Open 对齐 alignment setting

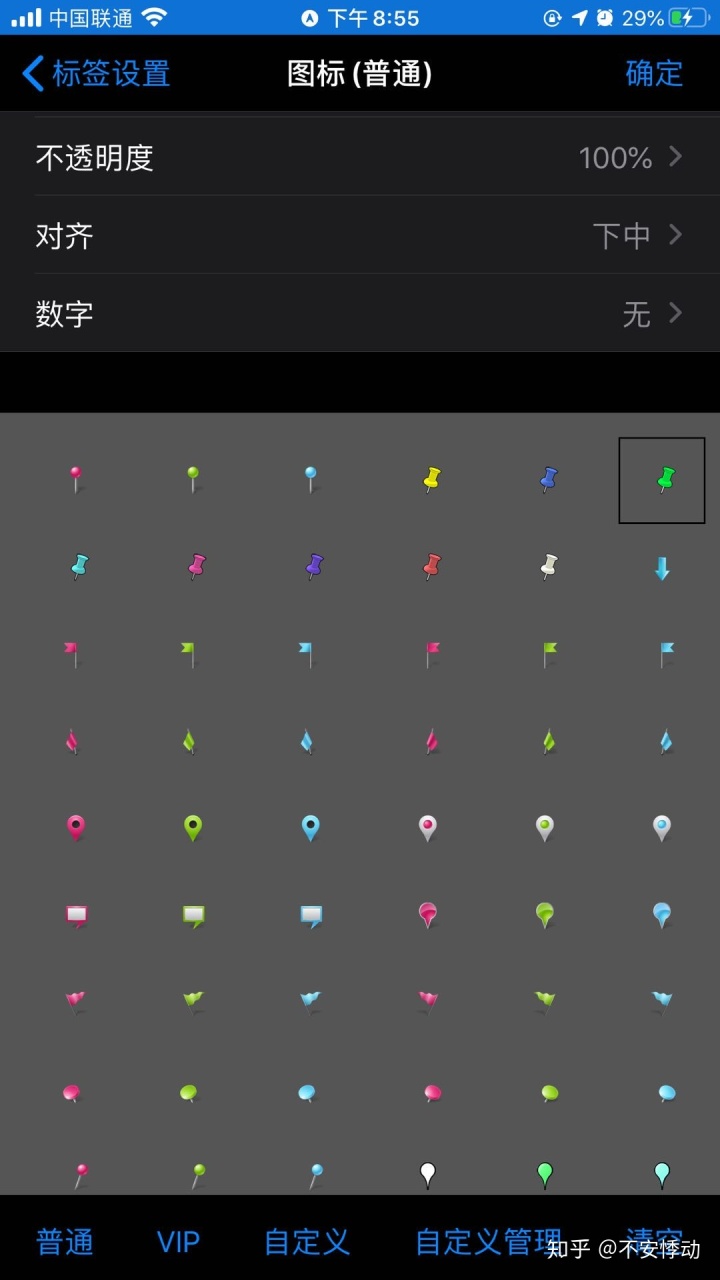tap(360, 236)
